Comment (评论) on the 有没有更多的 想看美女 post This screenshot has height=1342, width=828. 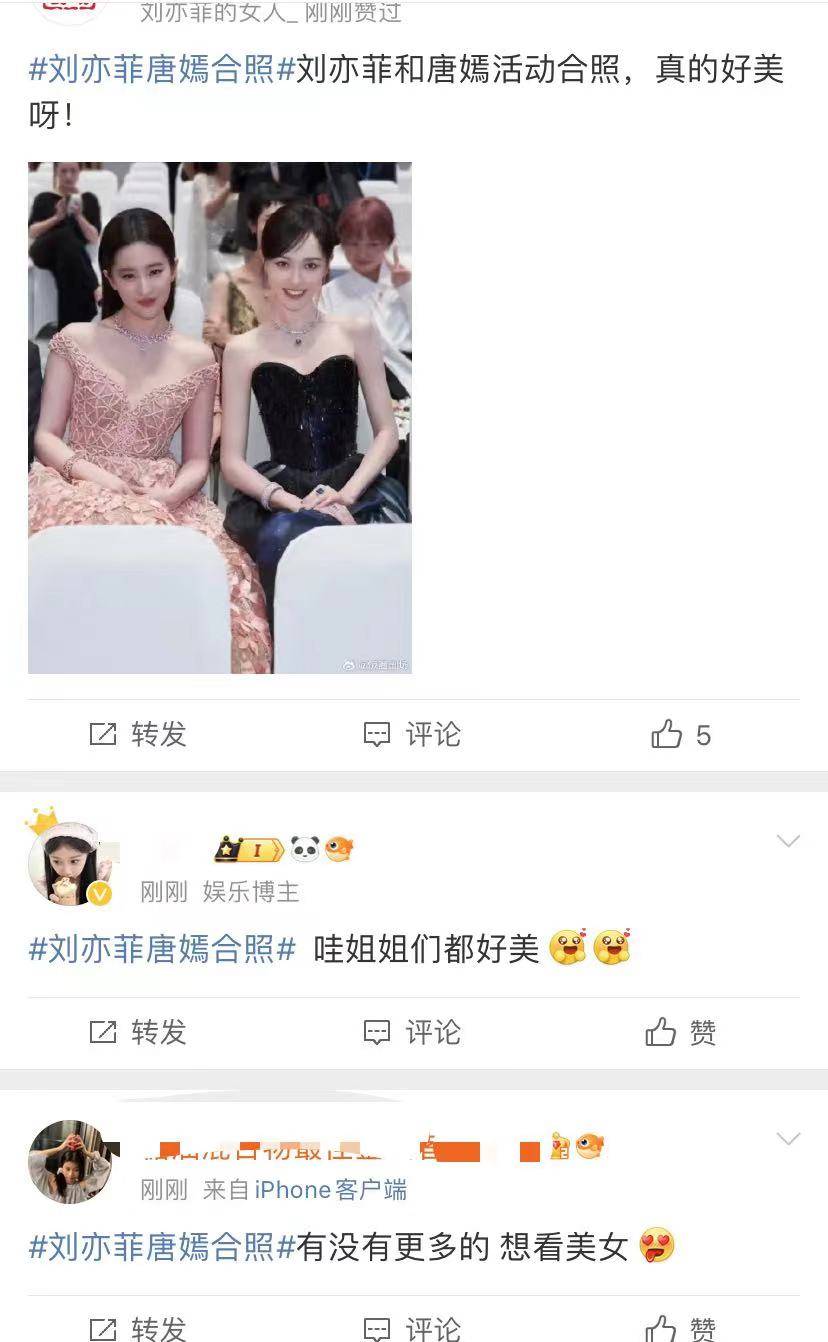click(411, 1328)
